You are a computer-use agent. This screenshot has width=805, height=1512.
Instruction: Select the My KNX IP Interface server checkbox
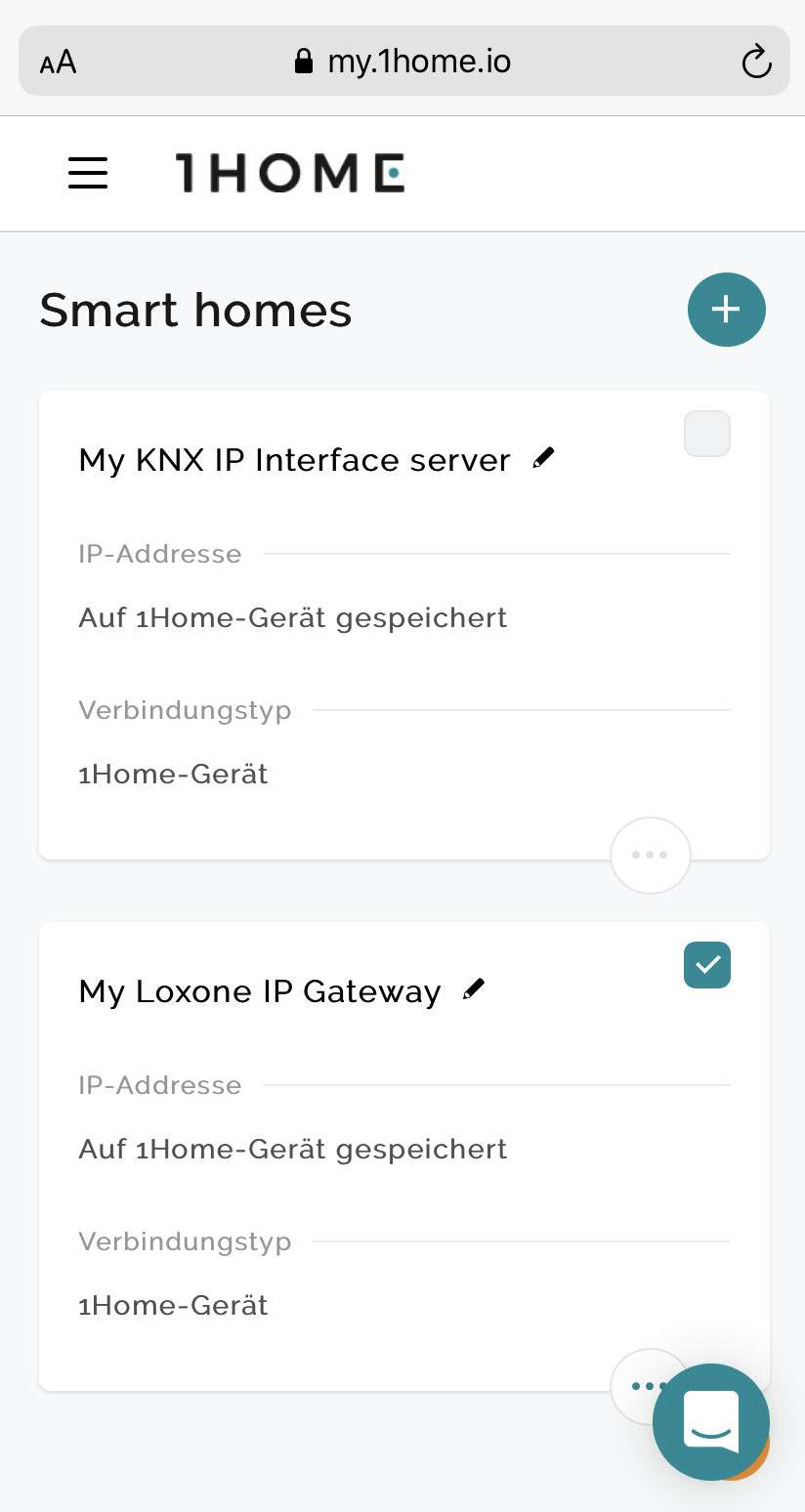(707, 434)
